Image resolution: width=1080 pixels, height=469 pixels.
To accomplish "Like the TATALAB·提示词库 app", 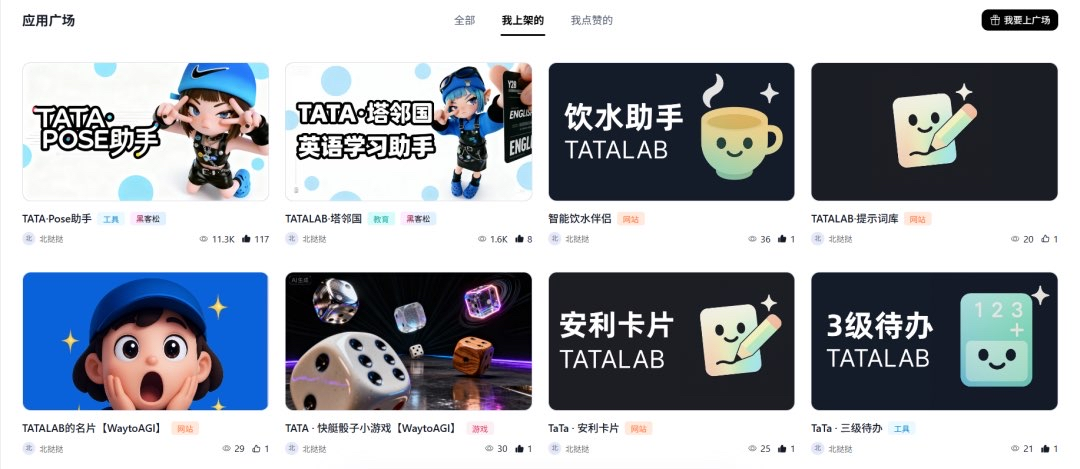I will [x=1044, y=239].
